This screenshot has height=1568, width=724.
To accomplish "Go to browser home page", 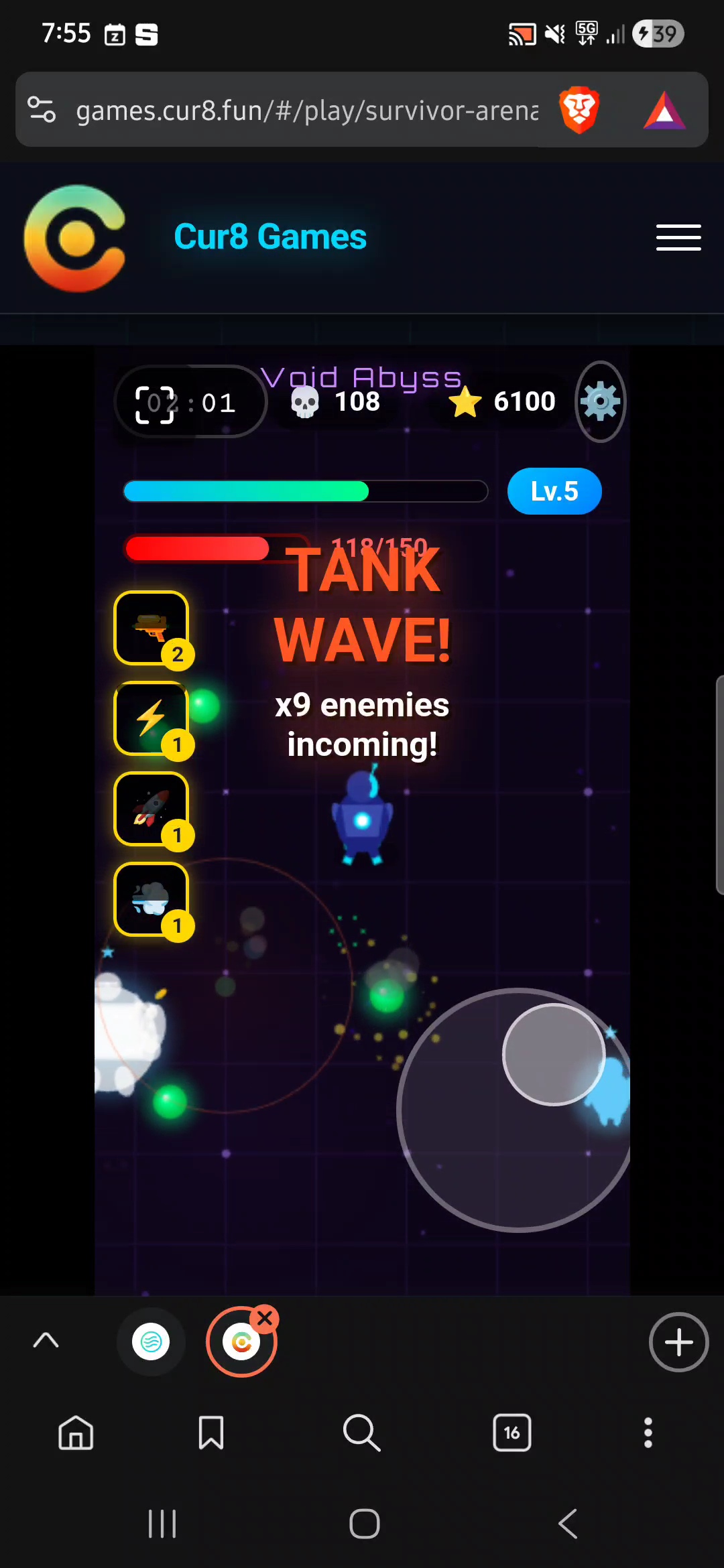I will (76, 1433).
